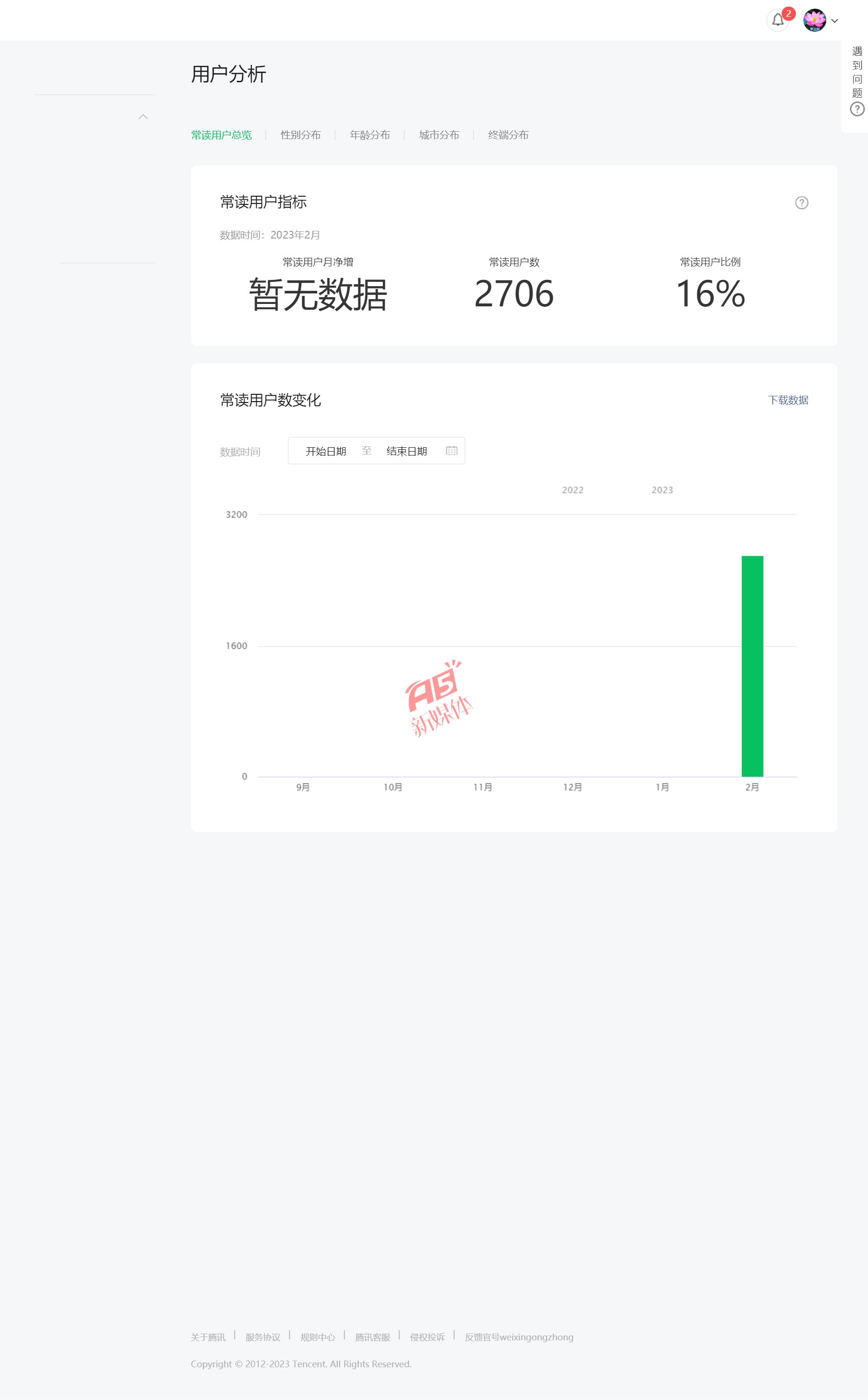Switch to the 性别分布 tab
The height and width of the screenshot is (1400, 868).
(x=300, y=135)
